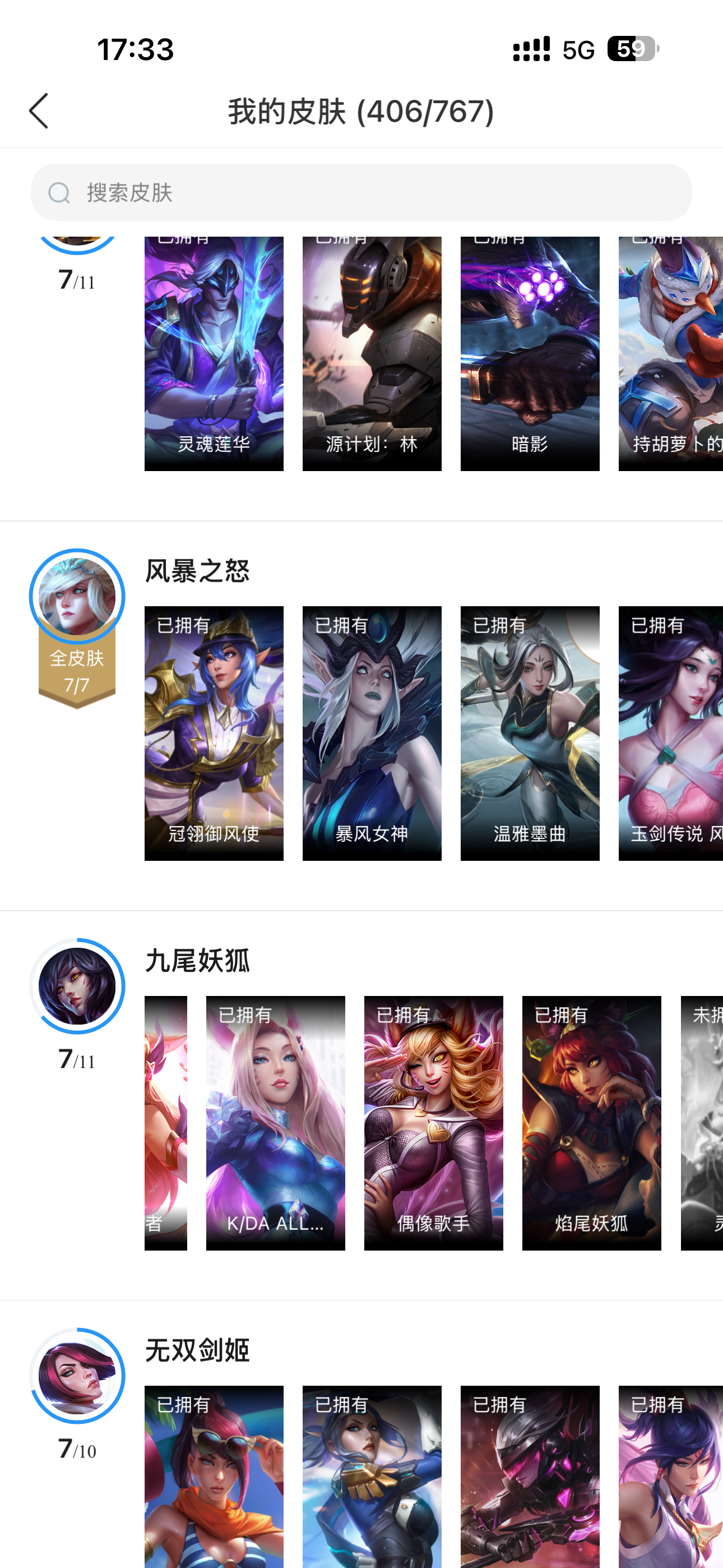This screenshot has height=1568, width=723.
Task: View the 温雅墨曲 skin
Action: coord(530,733)
